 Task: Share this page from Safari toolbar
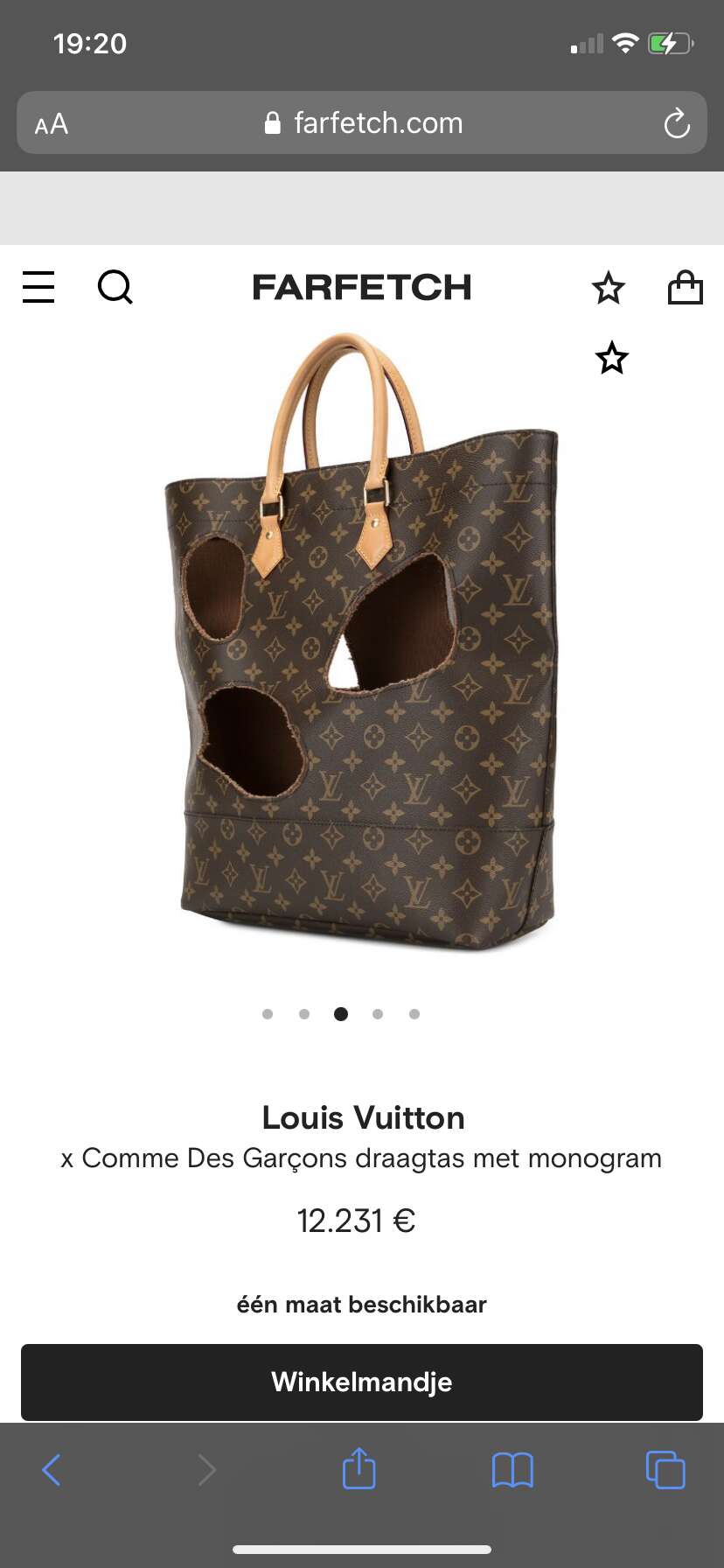coord(359,1468)
